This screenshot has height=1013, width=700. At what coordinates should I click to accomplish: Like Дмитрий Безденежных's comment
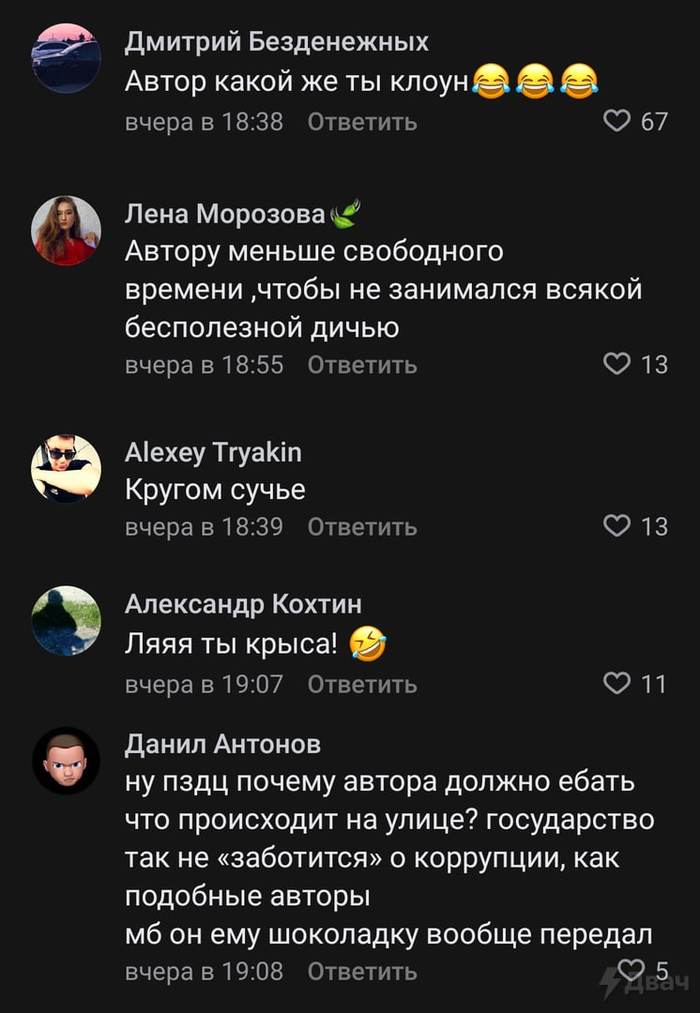coord(618,122)
